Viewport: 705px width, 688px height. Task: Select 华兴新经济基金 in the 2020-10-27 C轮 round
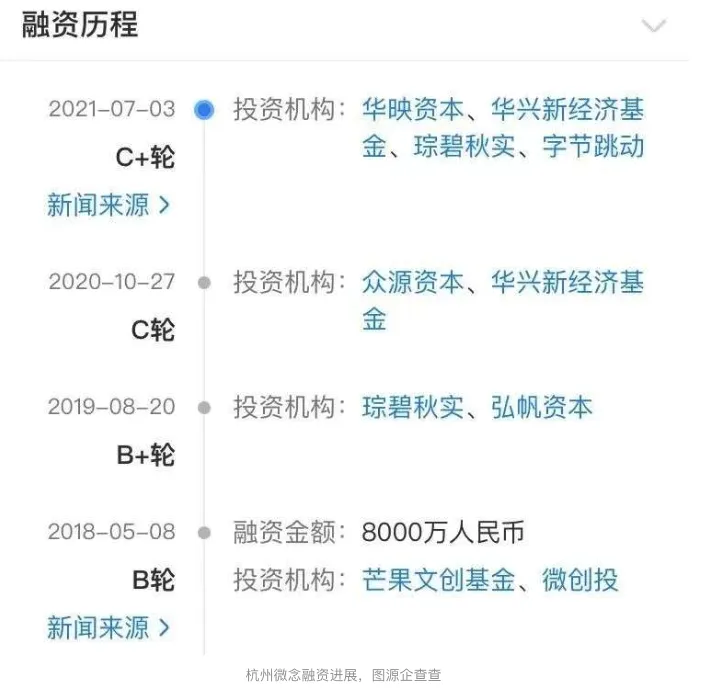pyautogui.click(x=567, y=282)
